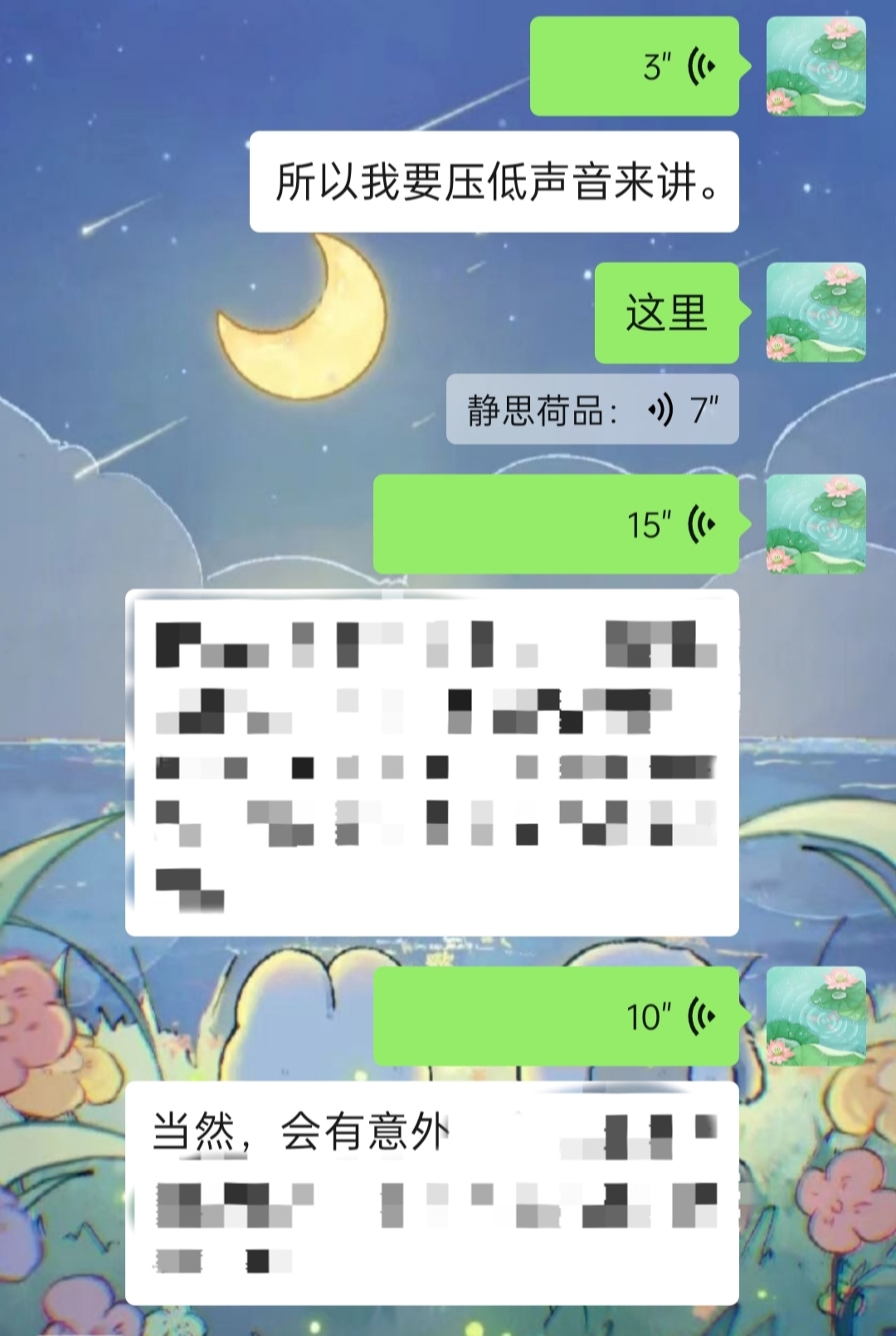
Task: Open the avatar beside the 3-second voice message
Action: coord(816,66)
